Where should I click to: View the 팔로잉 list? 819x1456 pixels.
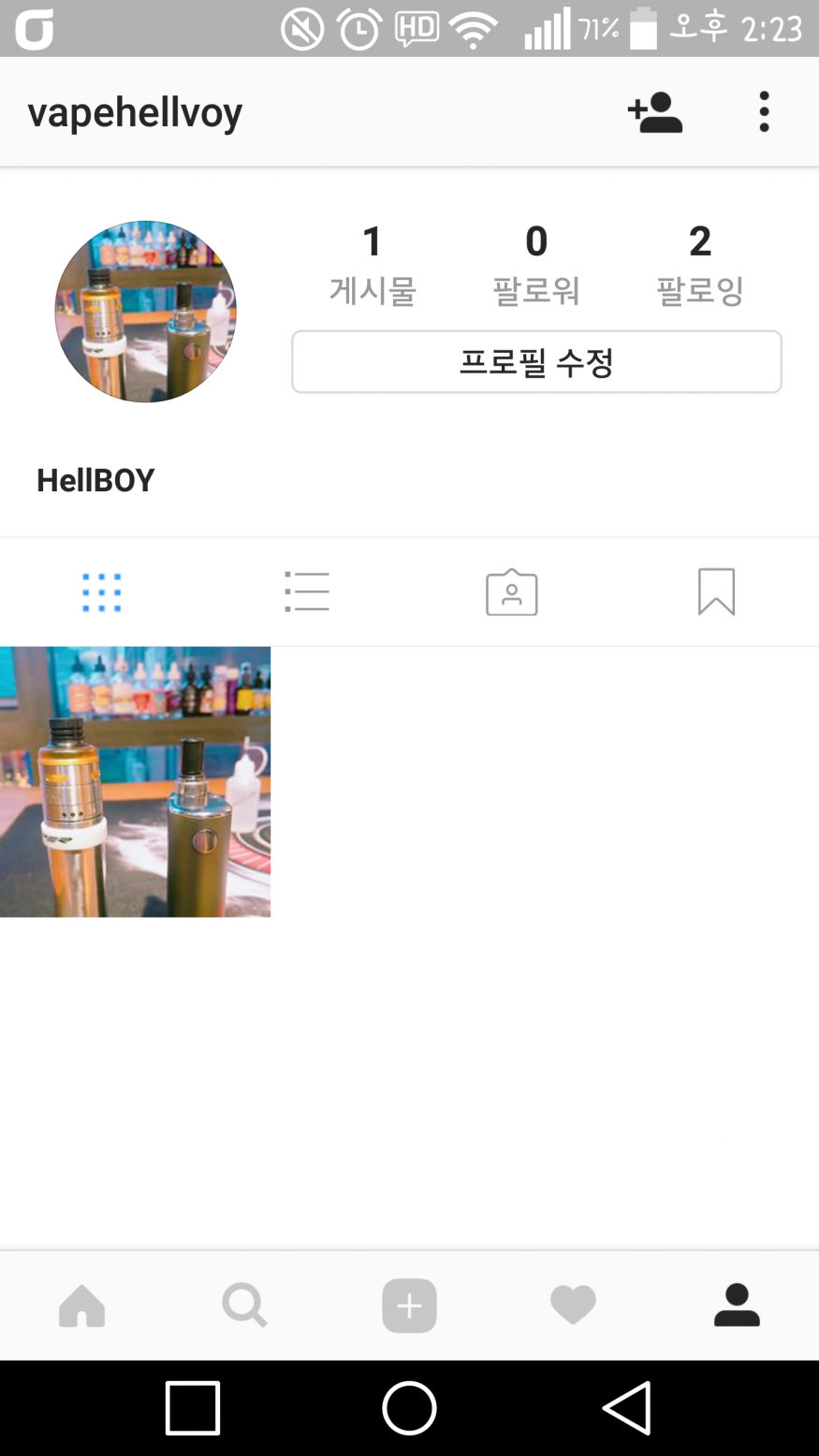(x=699, y=265)
